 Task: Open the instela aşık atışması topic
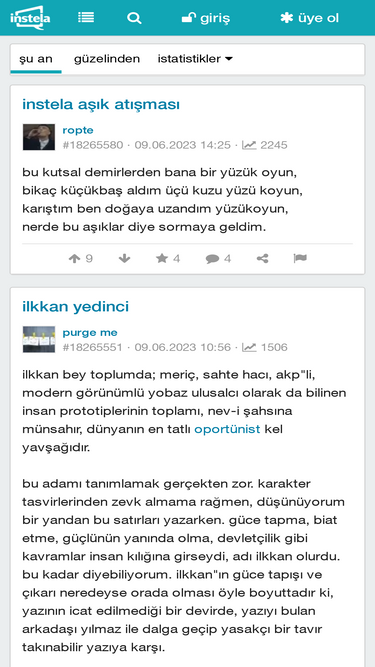101,104
